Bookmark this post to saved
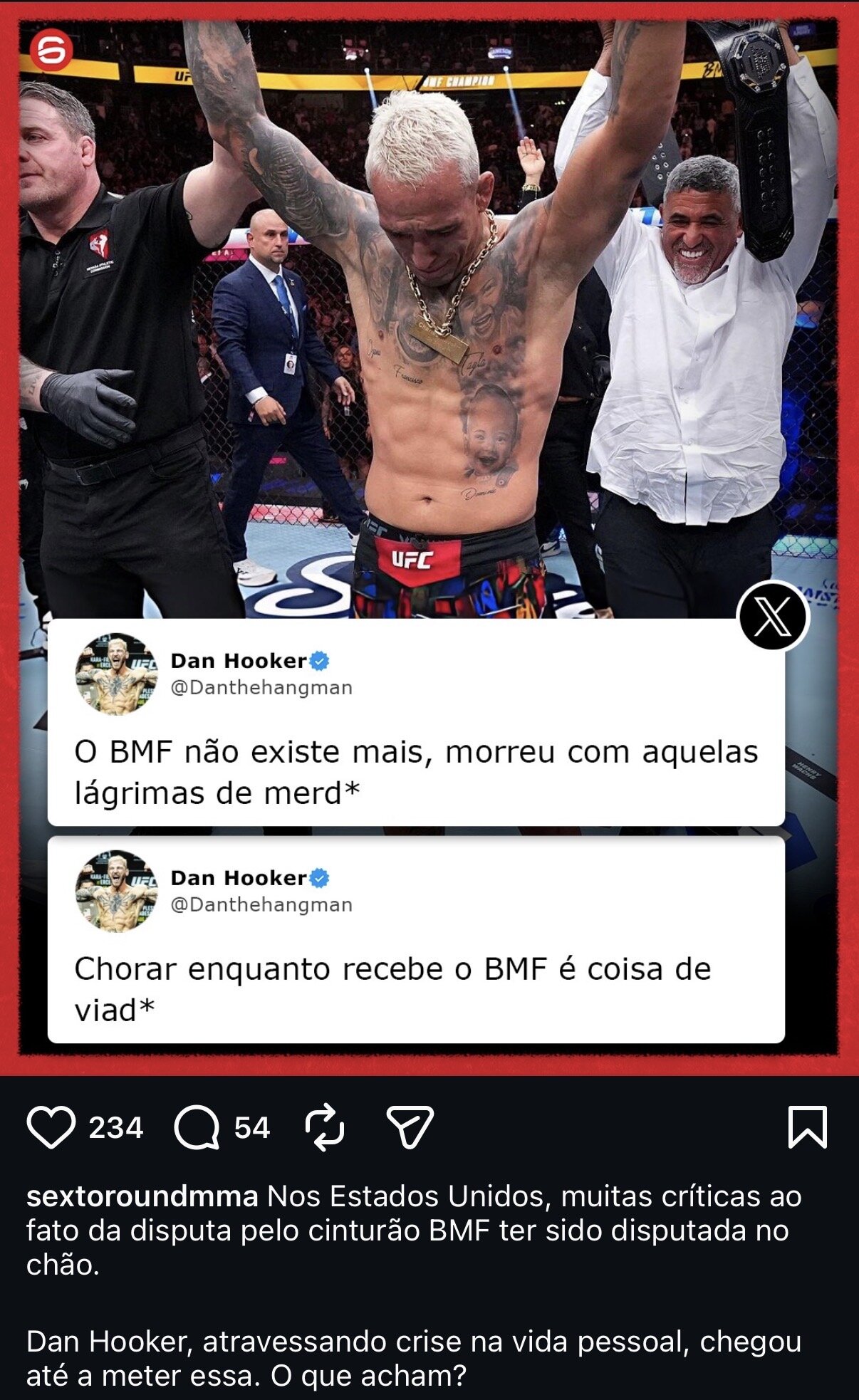The height and width of the screenshot is (1400, 859). coord(807,1127)
